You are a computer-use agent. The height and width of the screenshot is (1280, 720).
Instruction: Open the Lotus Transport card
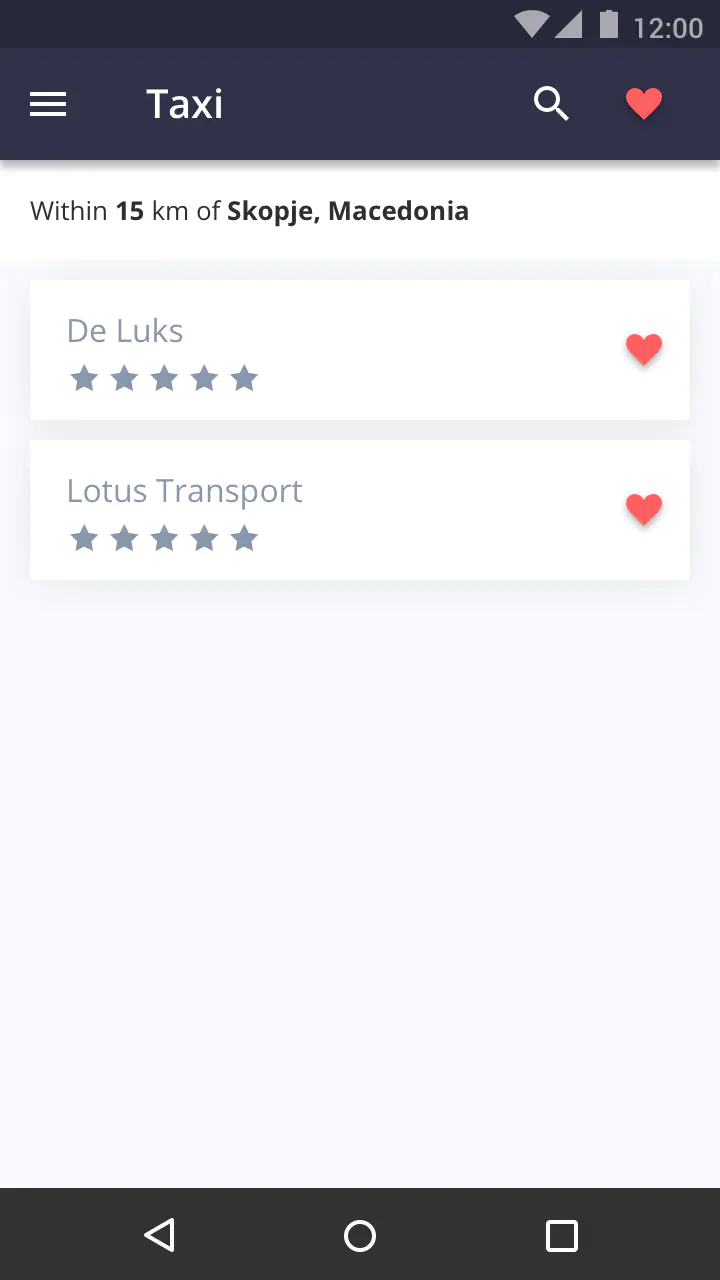(360, 510)
